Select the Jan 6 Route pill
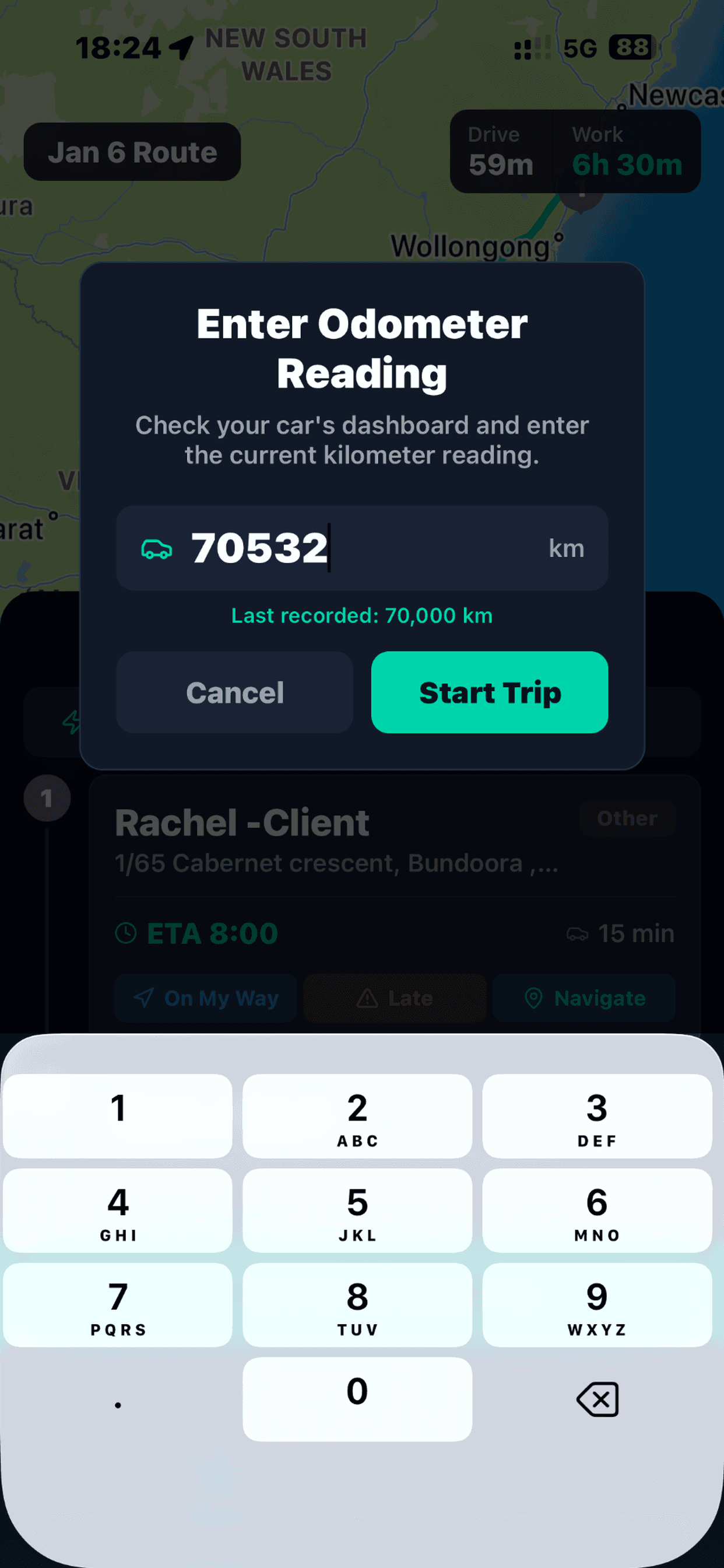The width and height of the screenshot is (724, 1568). tap(132, 152)
